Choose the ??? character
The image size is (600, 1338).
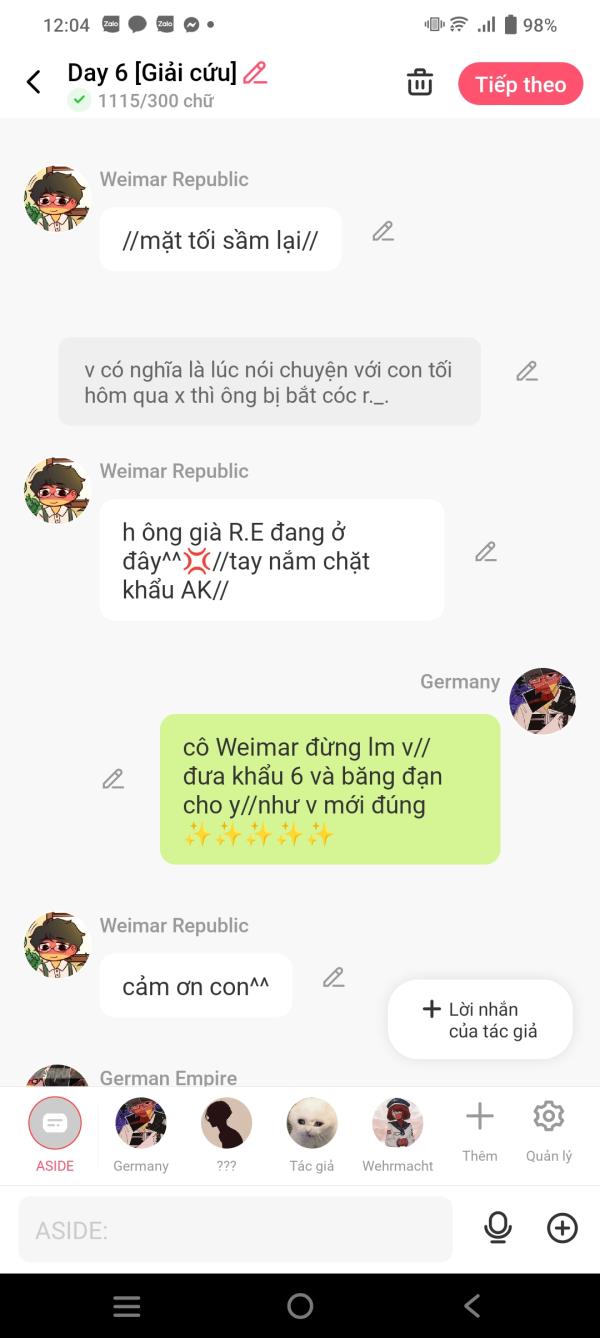tap(227, 1135)
